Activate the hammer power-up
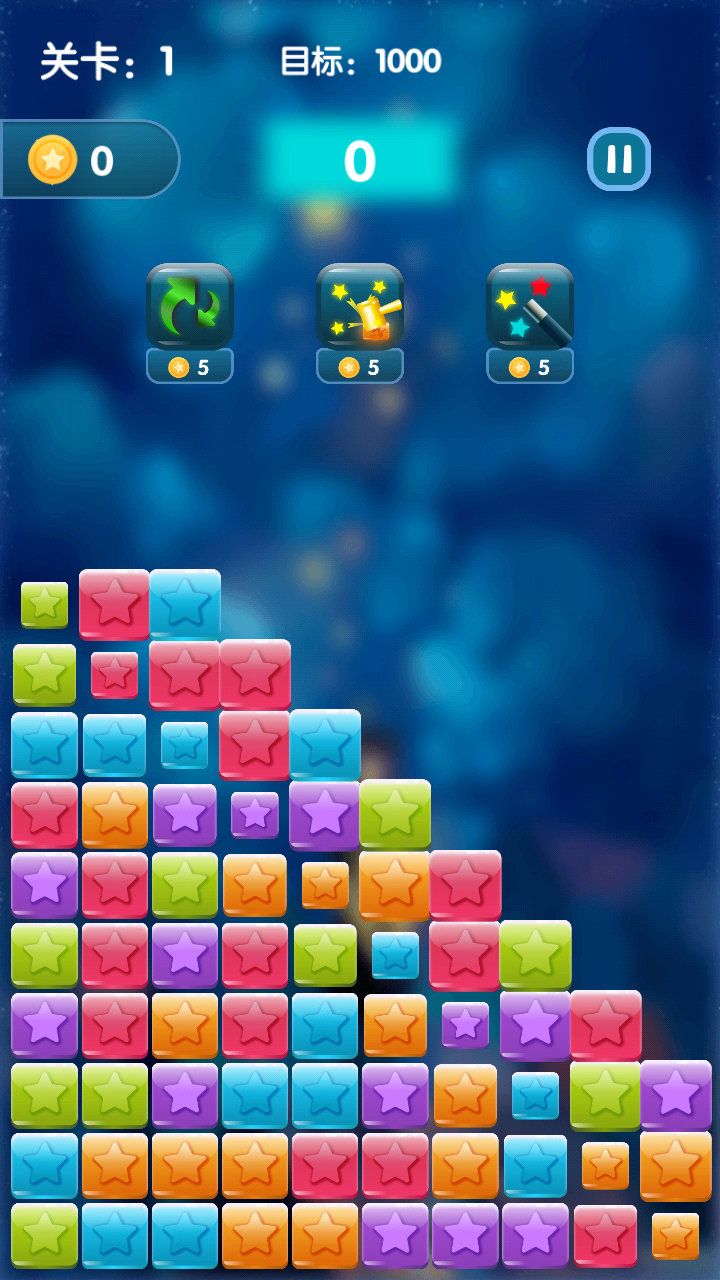This screenshot has width=720, height=1280. (360, 308)
